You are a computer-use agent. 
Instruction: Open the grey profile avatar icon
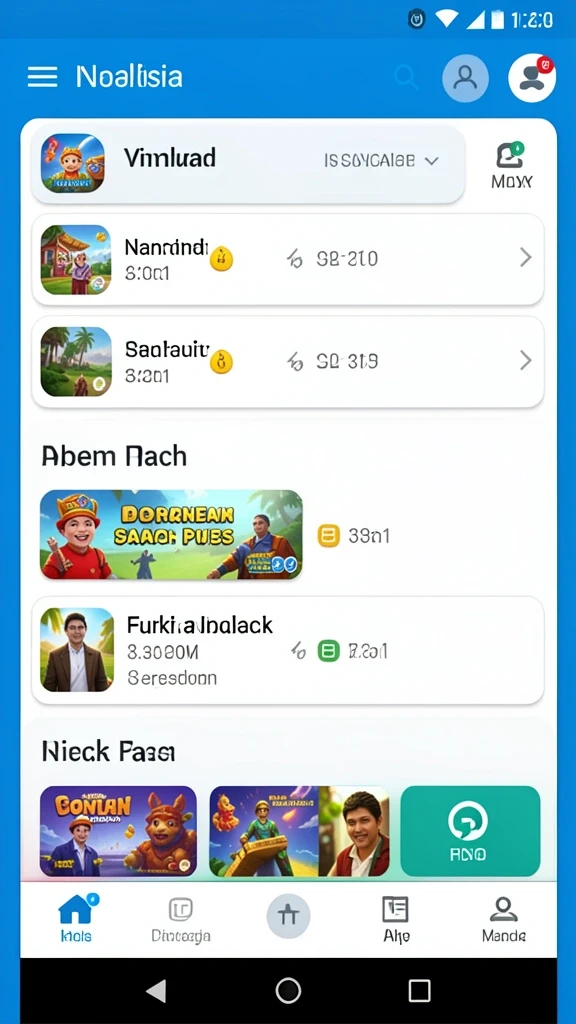click(x=465, y=78)
